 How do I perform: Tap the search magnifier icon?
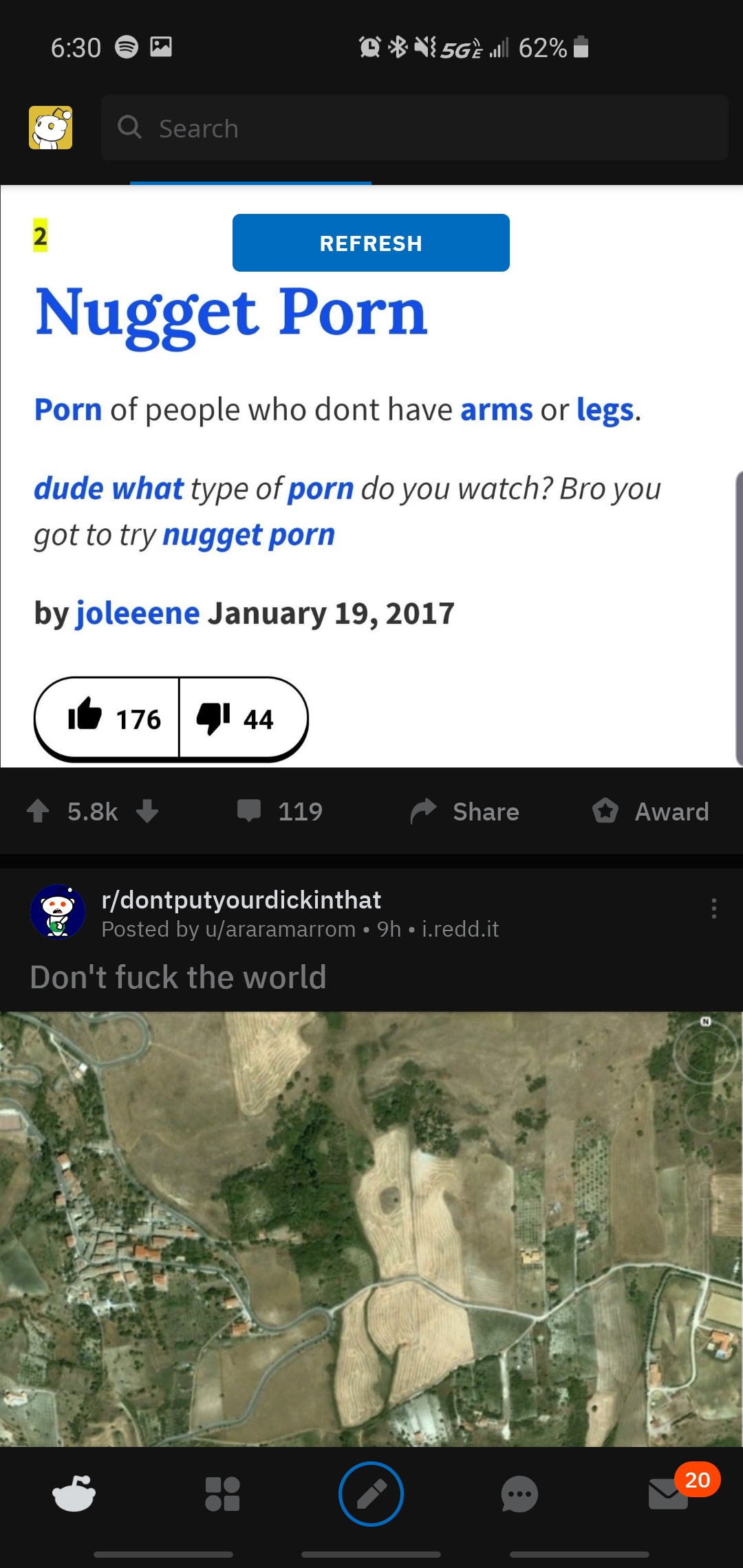click(x=130, y=128)
